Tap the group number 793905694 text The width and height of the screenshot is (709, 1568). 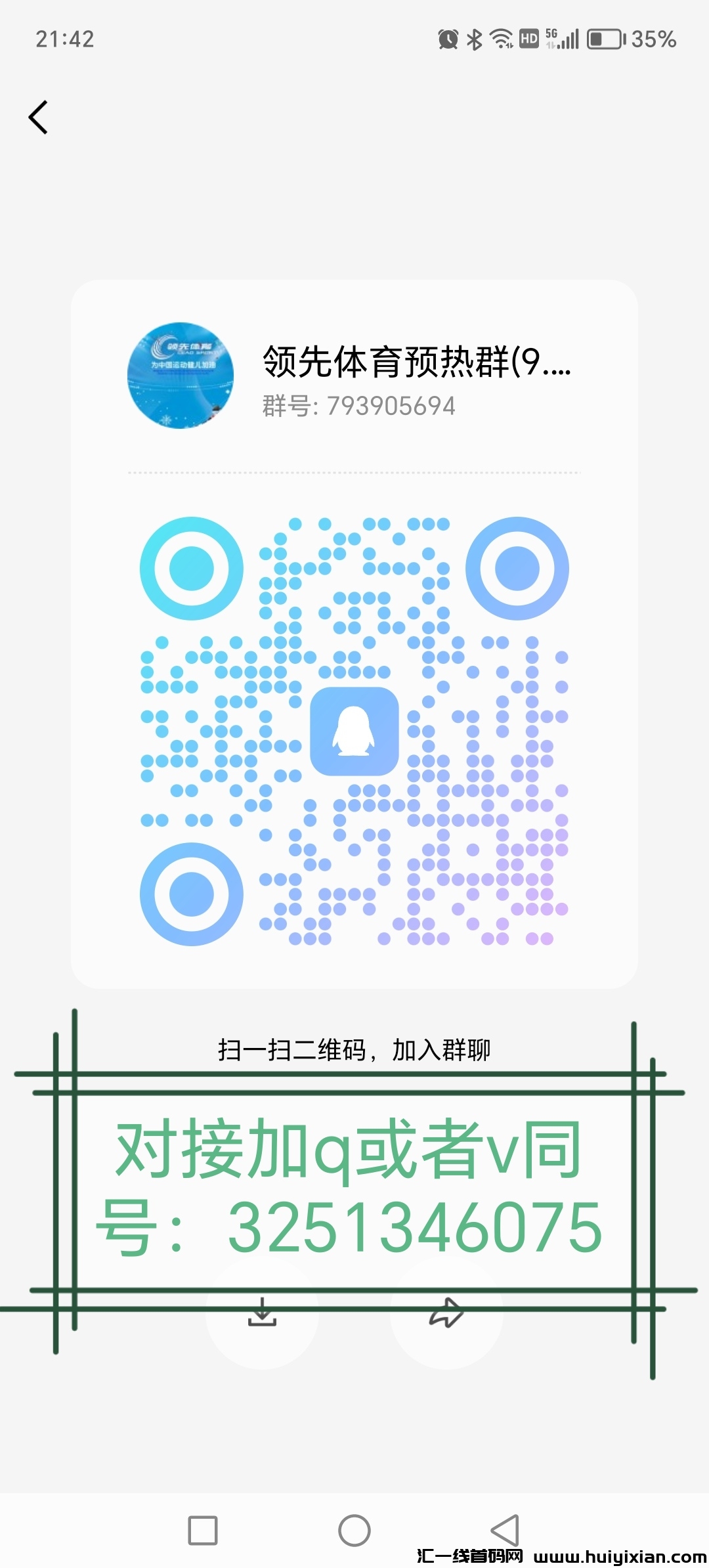coord(358,405)
